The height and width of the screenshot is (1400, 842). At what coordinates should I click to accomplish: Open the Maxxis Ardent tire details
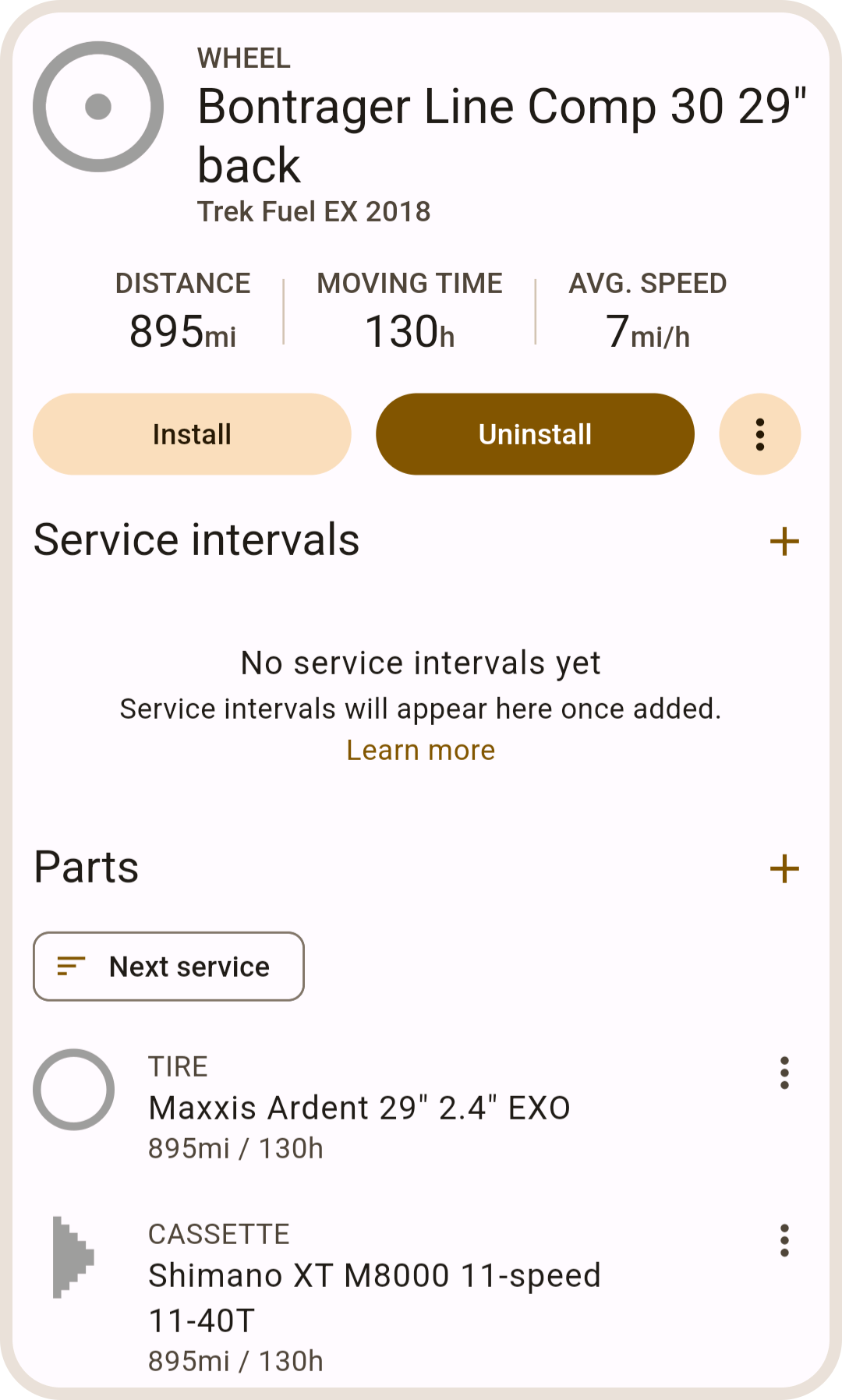tap(359, 1108)
